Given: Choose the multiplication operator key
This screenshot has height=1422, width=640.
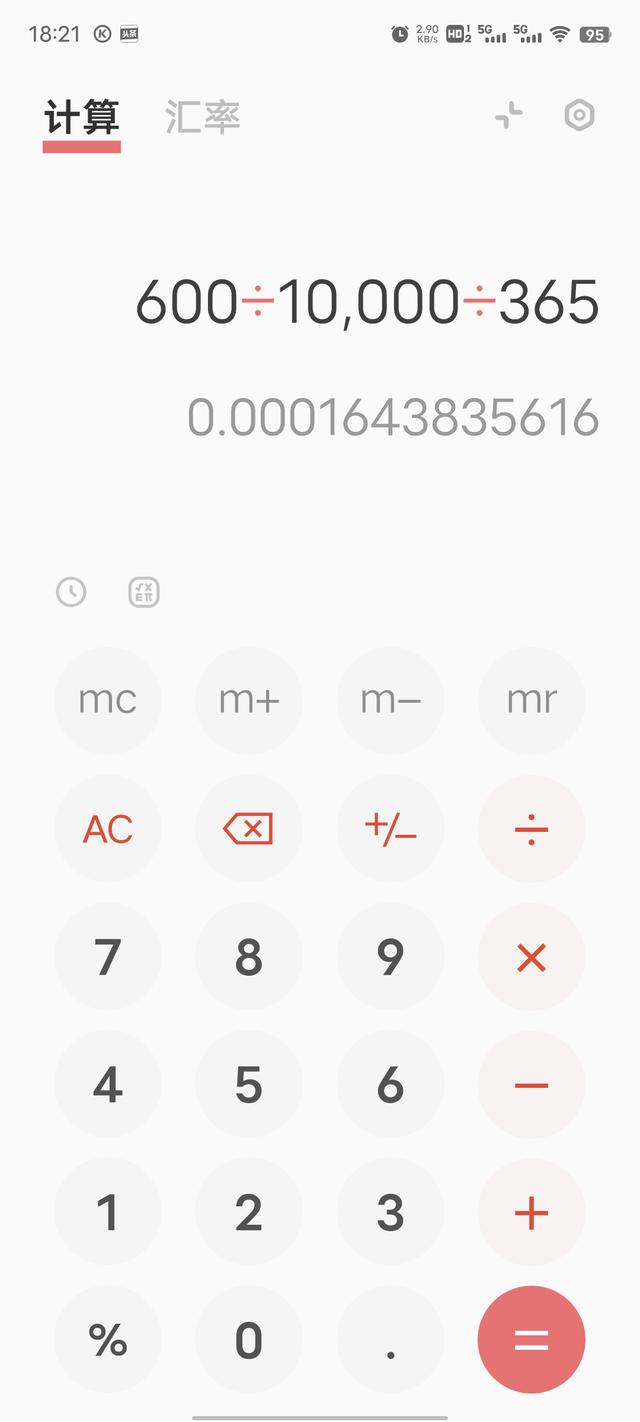Looking at the screenshot, I should point(531,957).
